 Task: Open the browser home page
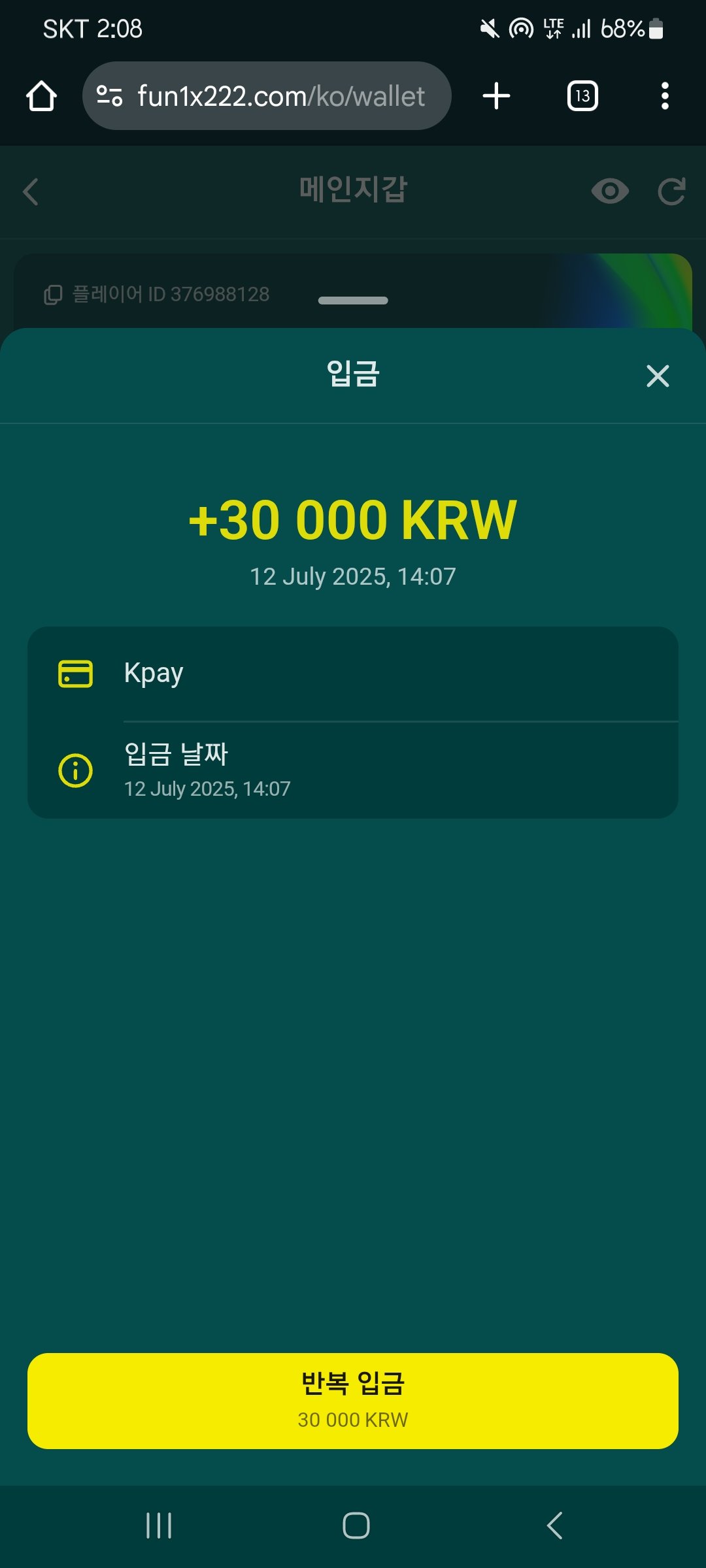[x=42, y=96]
